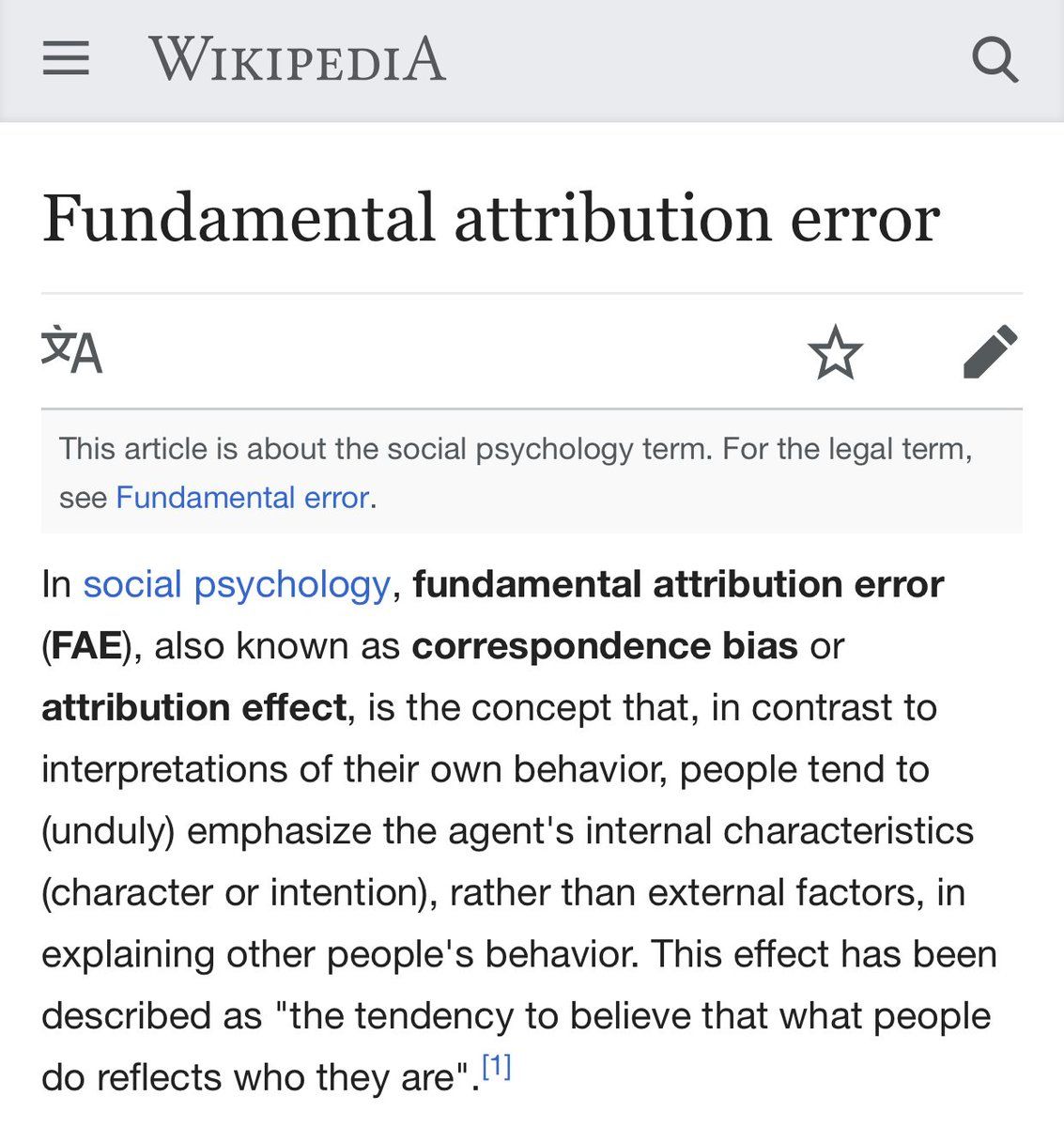Open the Fundamental error link
Viewport: 1064px width, 1127px height.
click(x=242, y=497)
